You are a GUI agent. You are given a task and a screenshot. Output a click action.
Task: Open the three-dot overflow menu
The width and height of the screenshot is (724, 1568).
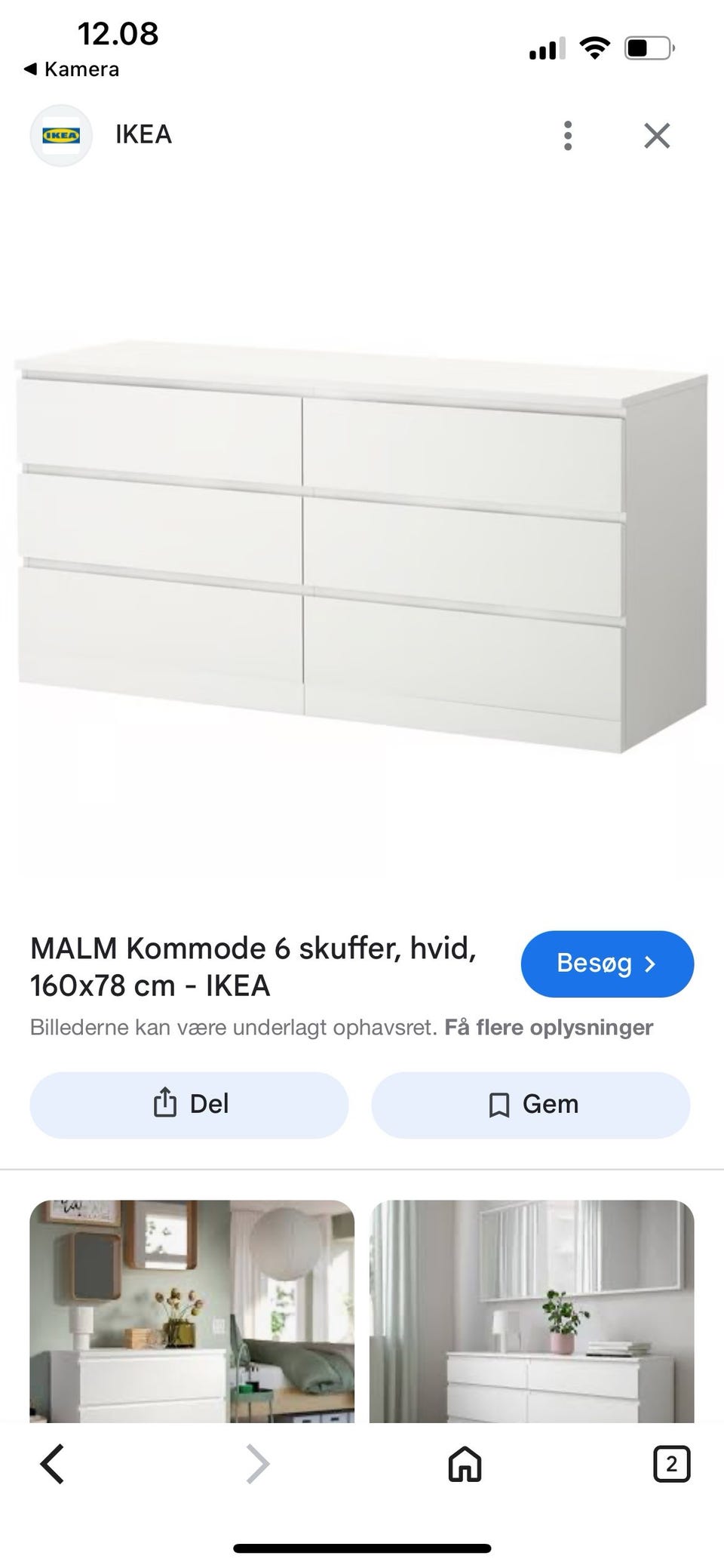tap(566, 135)
